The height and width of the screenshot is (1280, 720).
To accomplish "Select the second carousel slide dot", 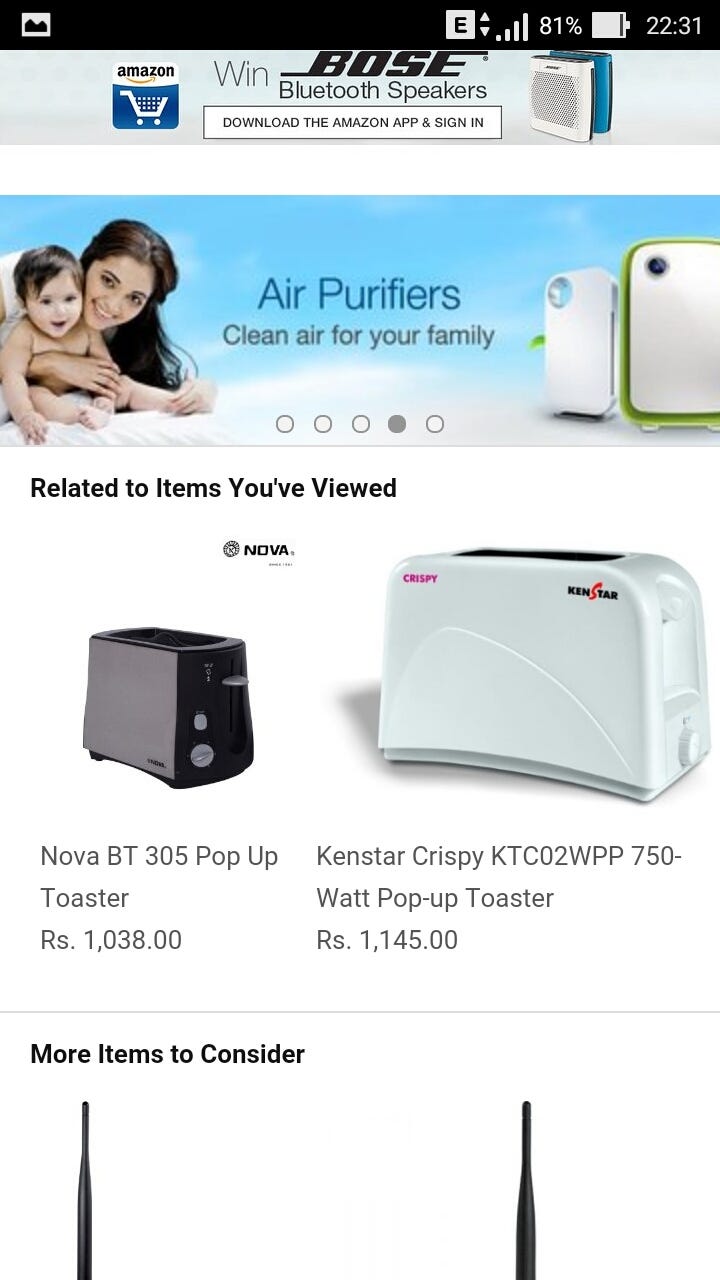I will tap(323, 424).
